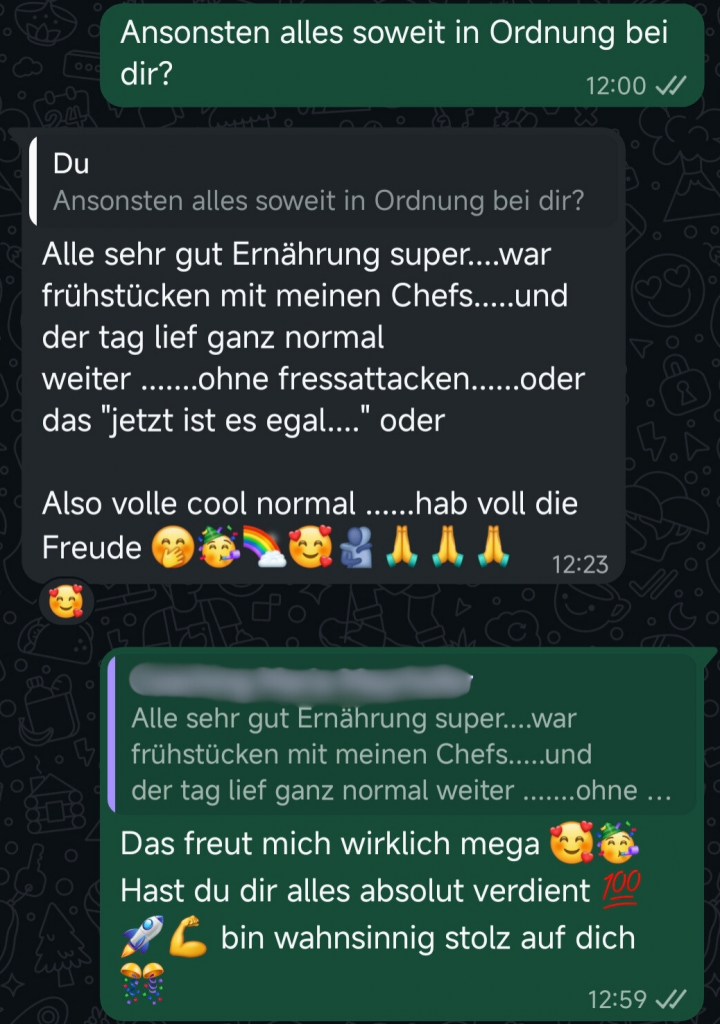
Task: Jump to the quoted message from Du
Action: [x=320, y=183]
